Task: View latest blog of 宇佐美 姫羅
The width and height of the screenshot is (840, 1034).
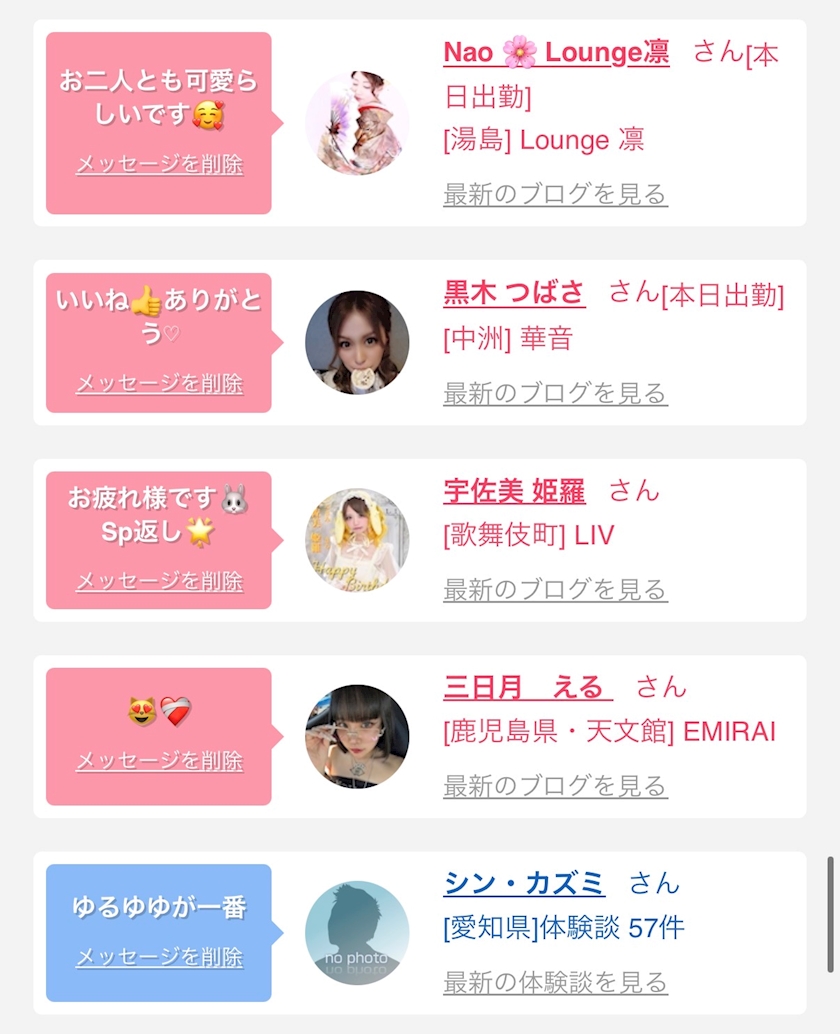Action: click(x=555, y=590)
